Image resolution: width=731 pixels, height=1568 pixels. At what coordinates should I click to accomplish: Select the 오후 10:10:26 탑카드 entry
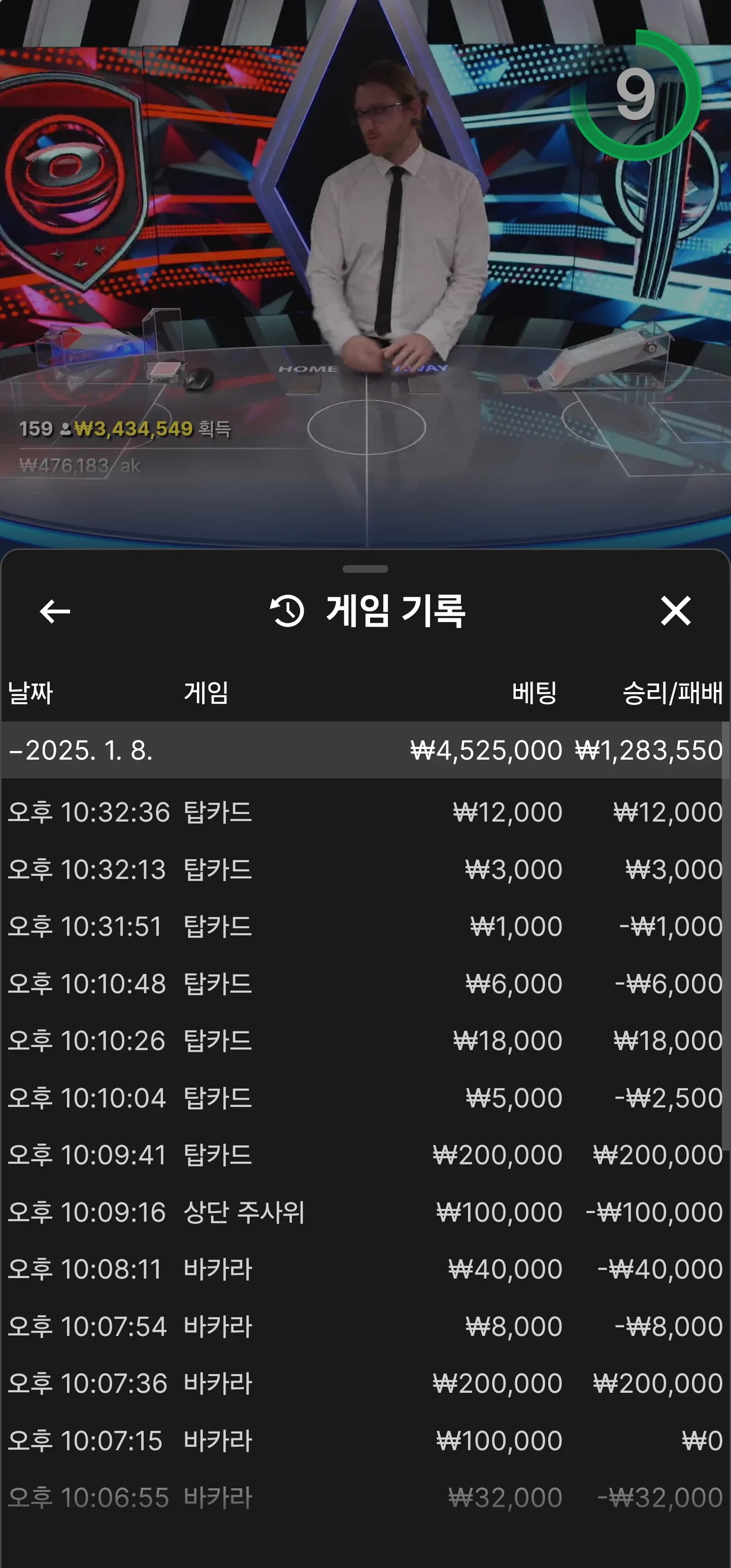pos(365,1041)
